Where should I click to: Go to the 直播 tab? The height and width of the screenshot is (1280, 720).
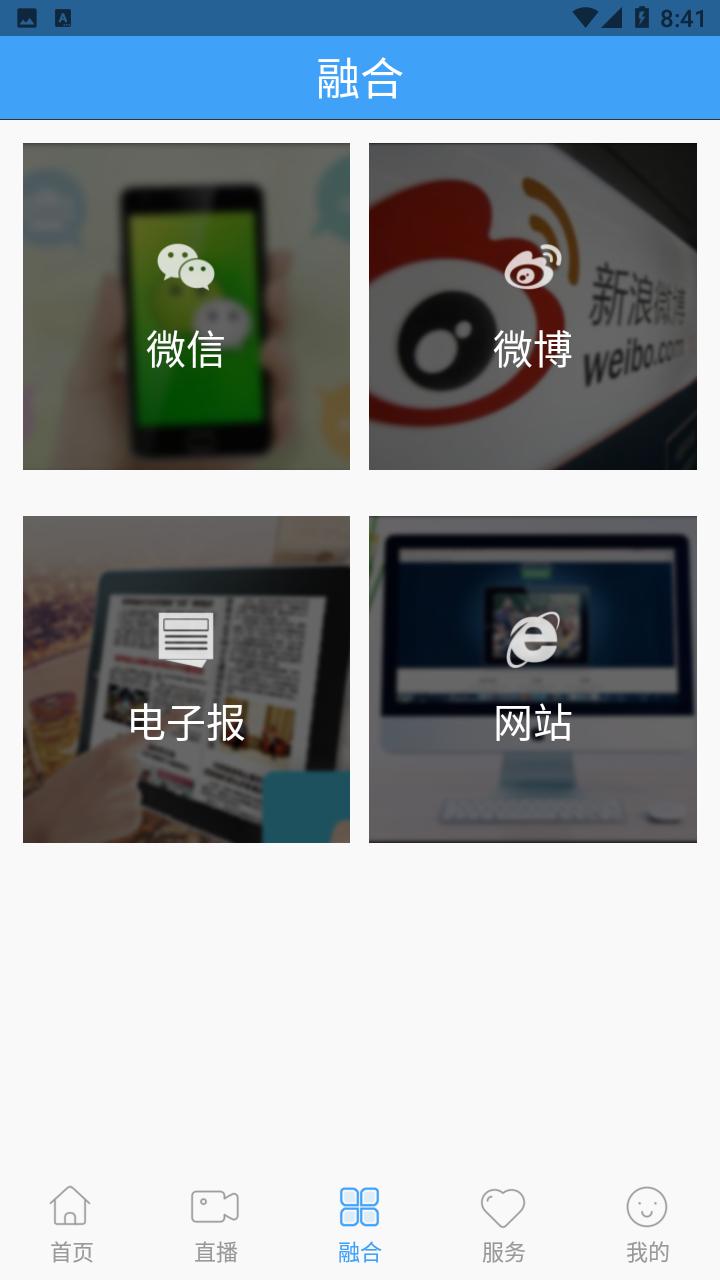(x=215, y=1224)
